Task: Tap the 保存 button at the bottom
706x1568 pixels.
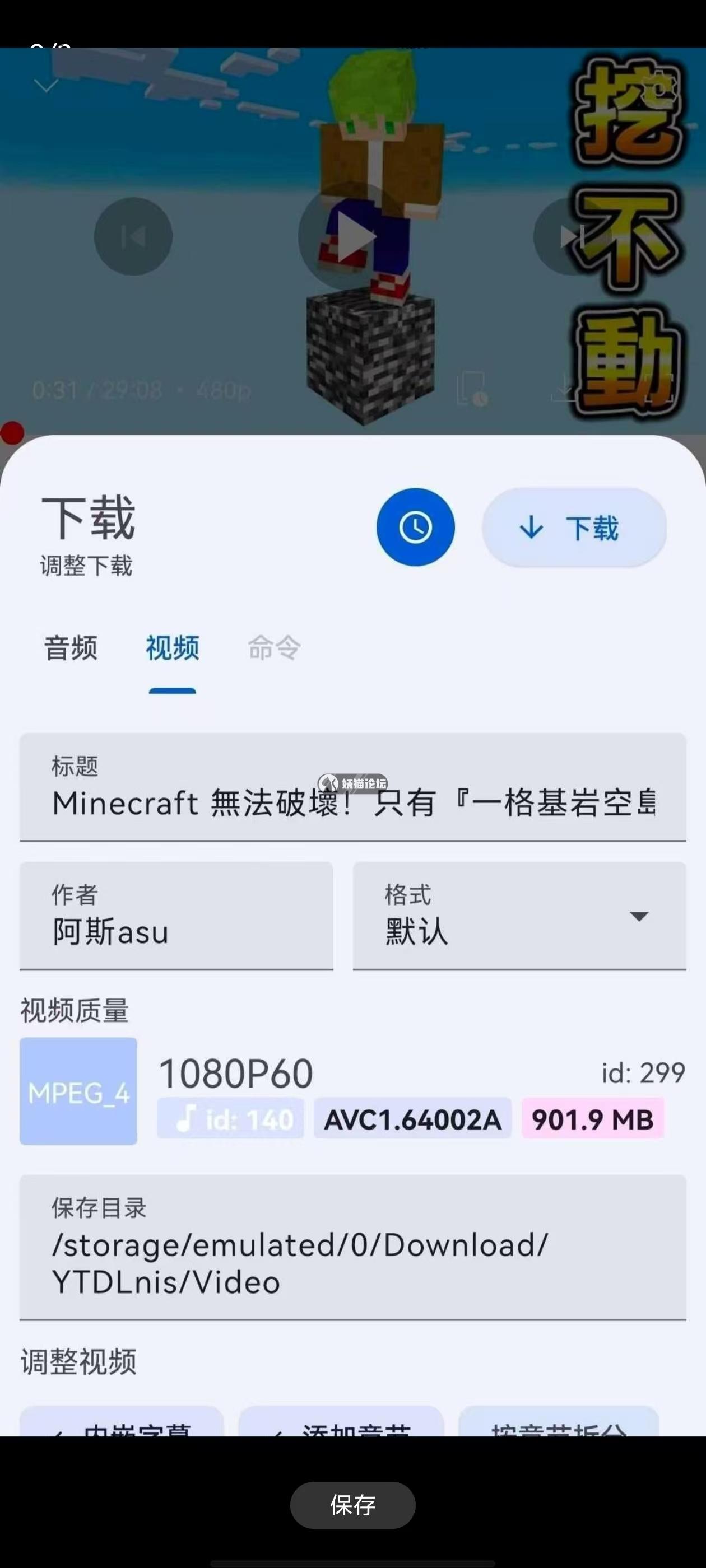Action: [352, 1505]
